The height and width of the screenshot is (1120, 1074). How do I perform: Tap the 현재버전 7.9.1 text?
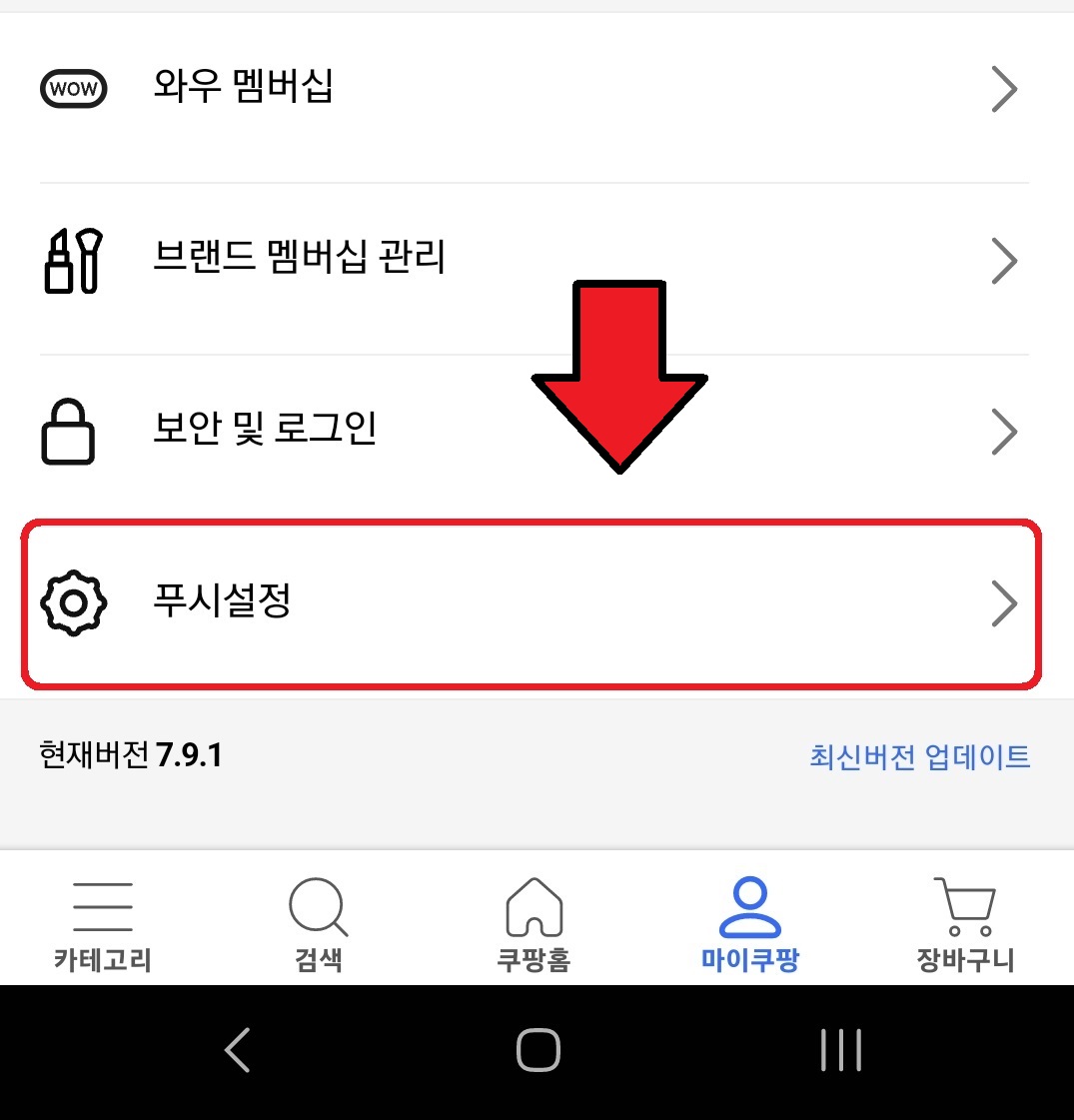point(130,756)
